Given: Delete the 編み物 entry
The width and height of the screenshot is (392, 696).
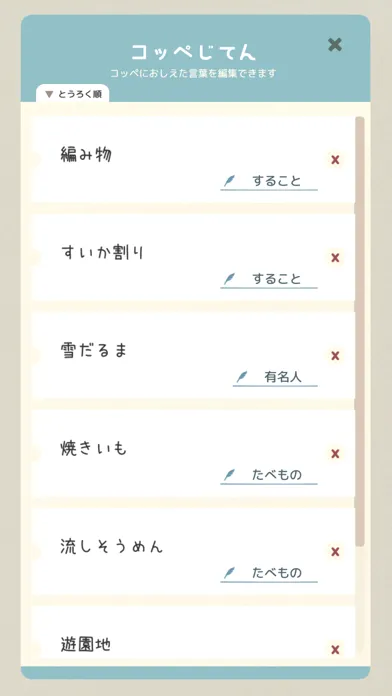Looking at the screenshot, I should click(x=335, y=160).
